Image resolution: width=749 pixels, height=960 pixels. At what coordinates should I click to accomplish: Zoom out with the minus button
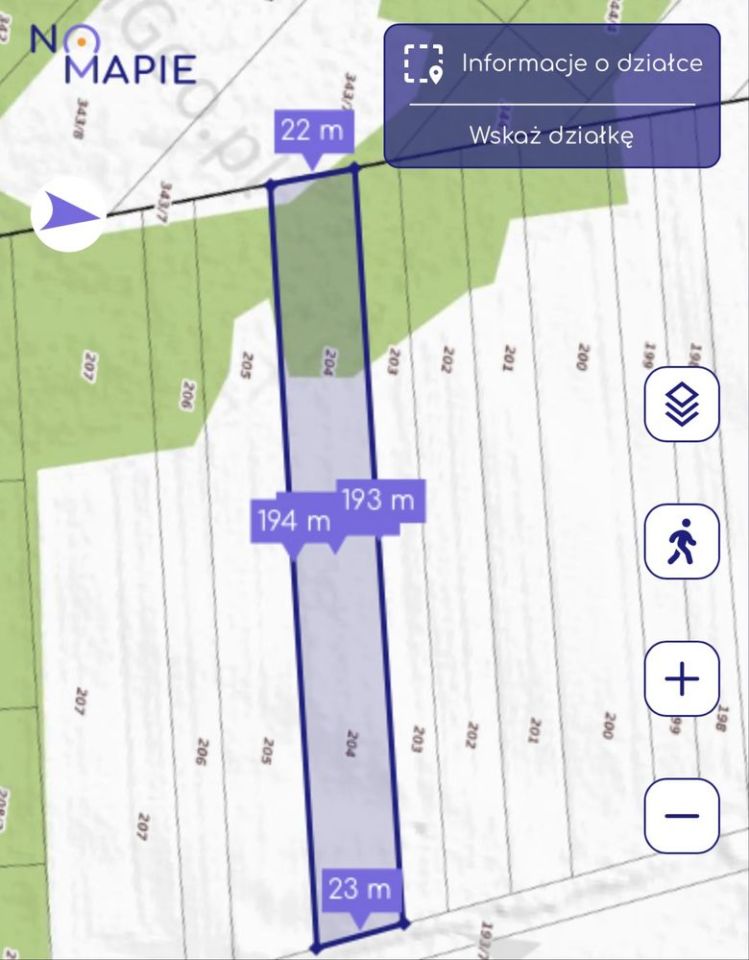point(682,816)
